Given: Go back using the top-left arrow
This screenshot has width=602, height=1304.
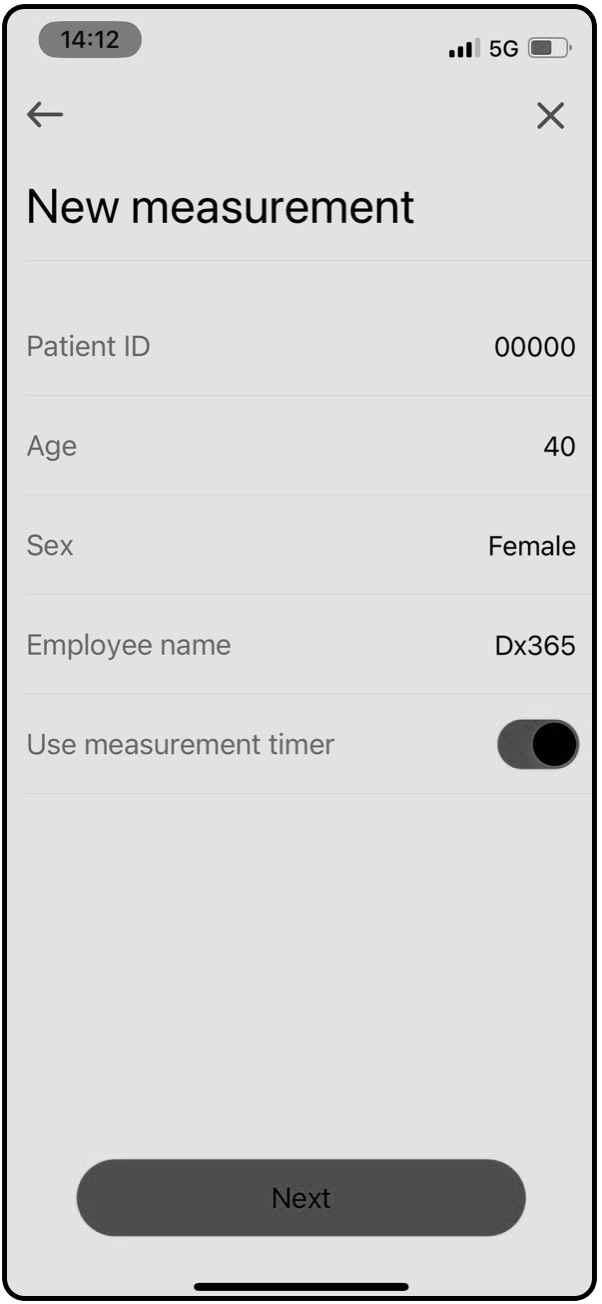Looking at the screenshot, I should [45, 115].
